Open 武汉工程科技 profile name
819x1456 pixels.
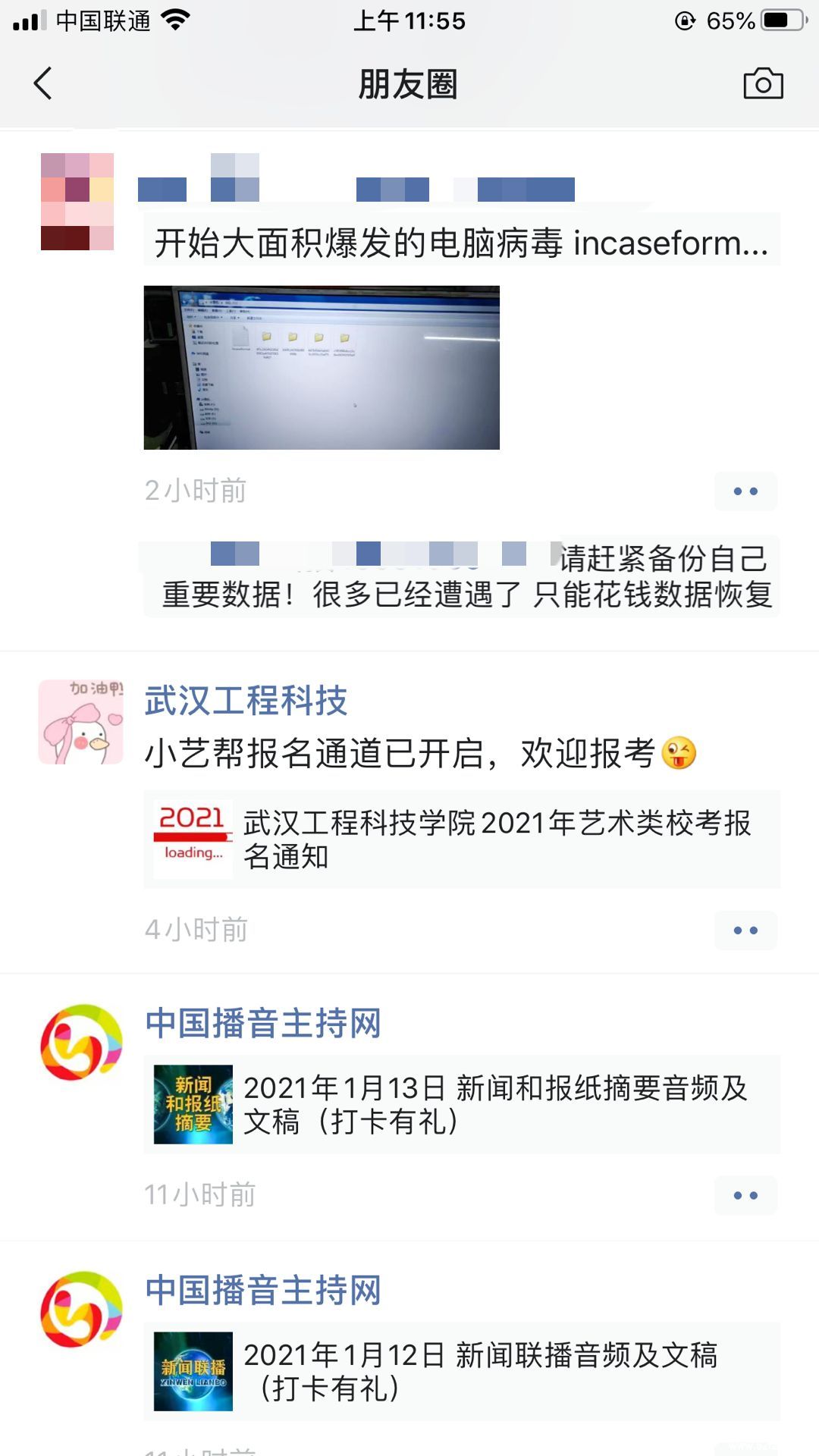246,701
